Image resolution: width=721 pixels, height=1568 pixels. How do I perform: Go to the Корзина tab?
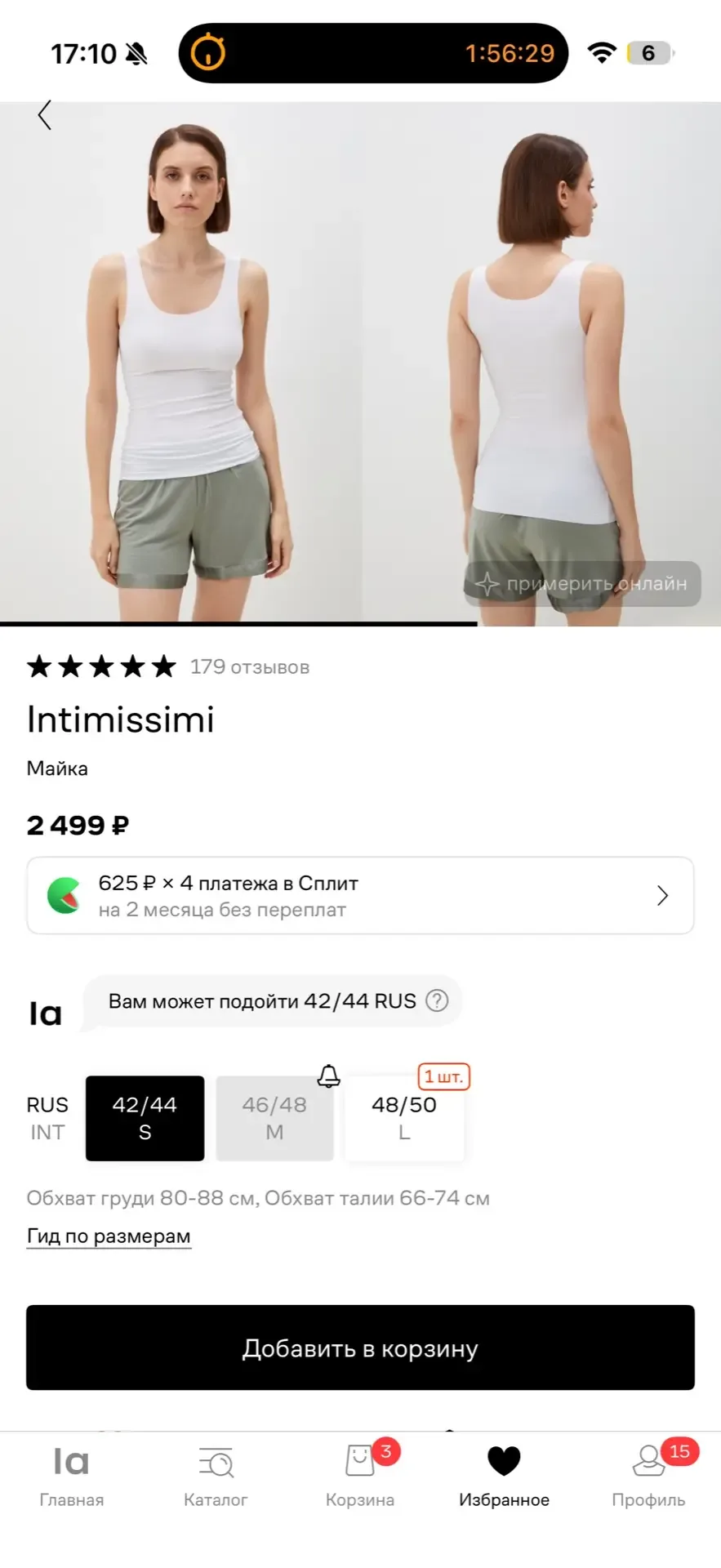pyautogui.click(x=360, y=1476)
